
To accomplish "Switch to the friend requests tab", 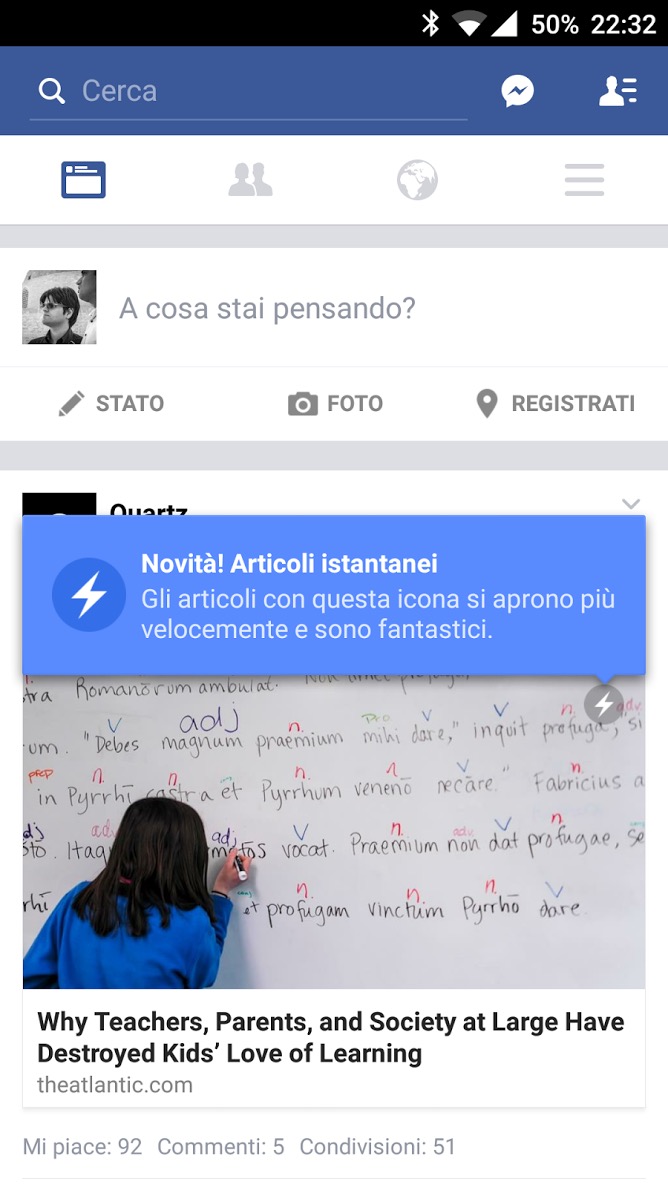I will pos(250,181).
